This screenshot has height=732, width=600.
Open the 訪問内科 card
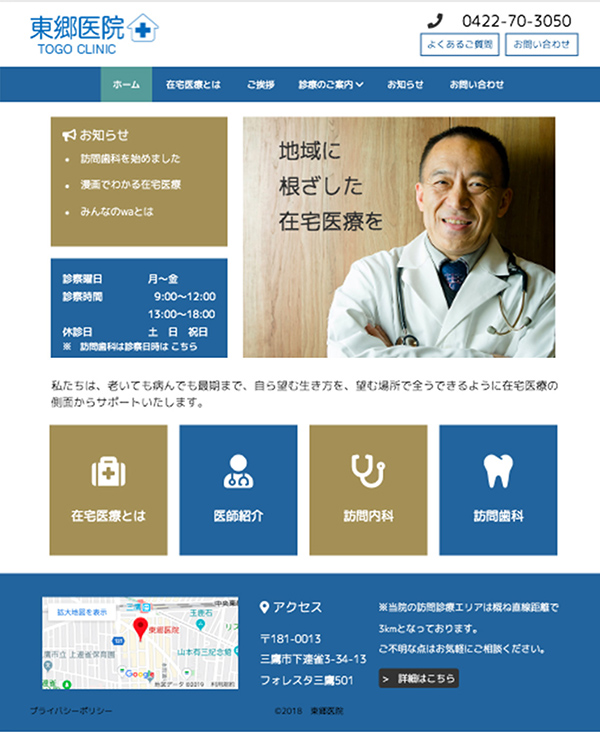click(368, 490)
